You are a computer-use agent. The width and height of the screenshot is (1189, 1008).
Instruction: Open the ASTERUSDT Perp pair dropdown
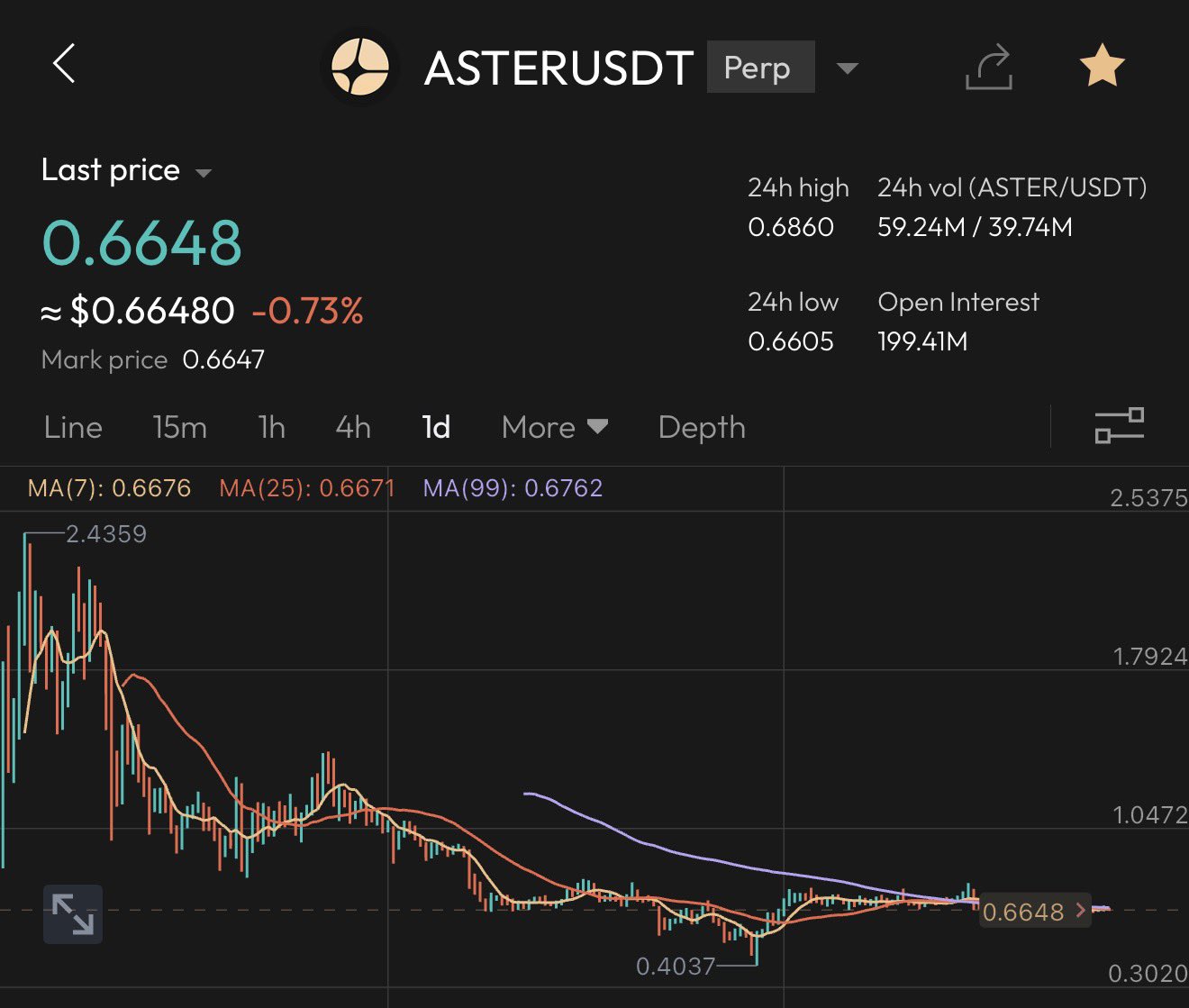click(847, 68)
